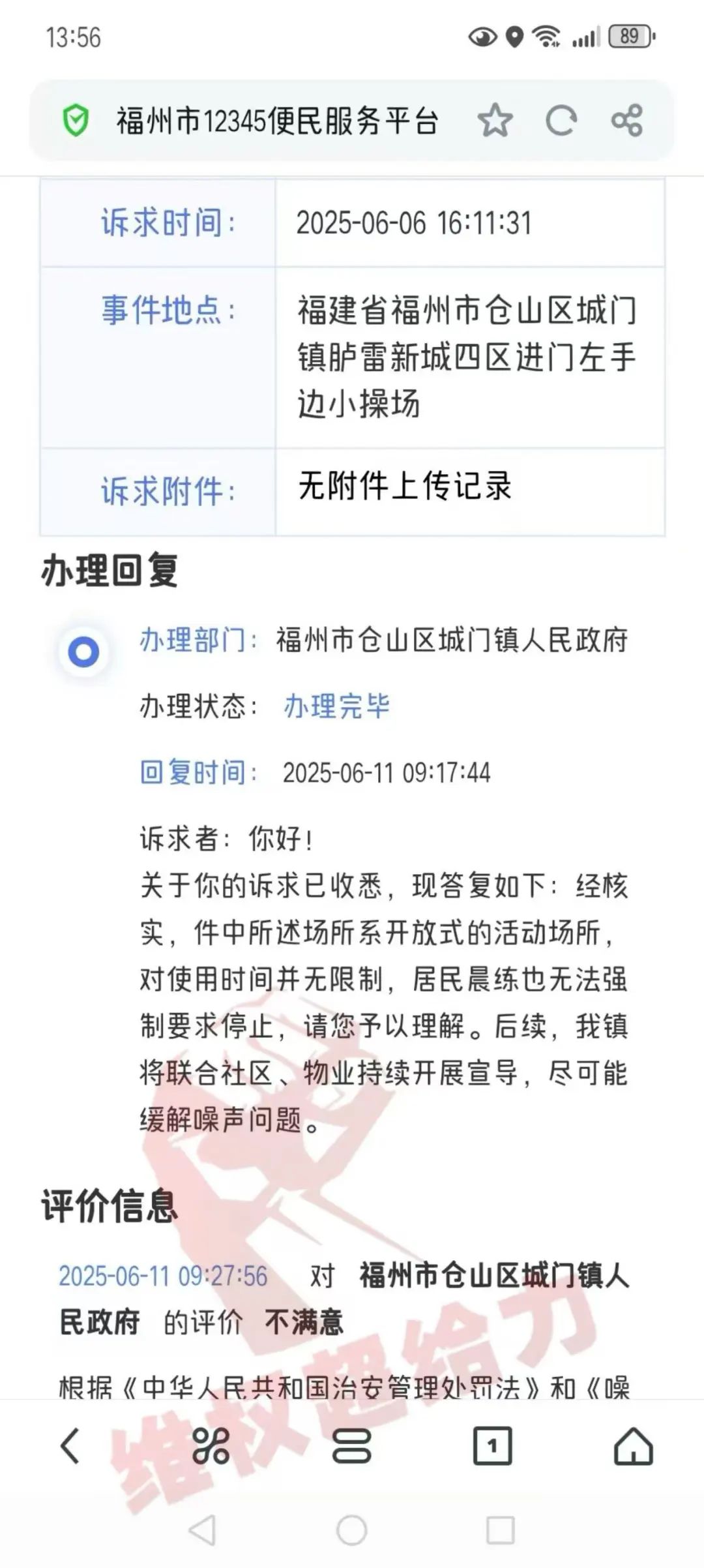
Task: Tap the system back triangle
Action: (x=202, y=1530)
